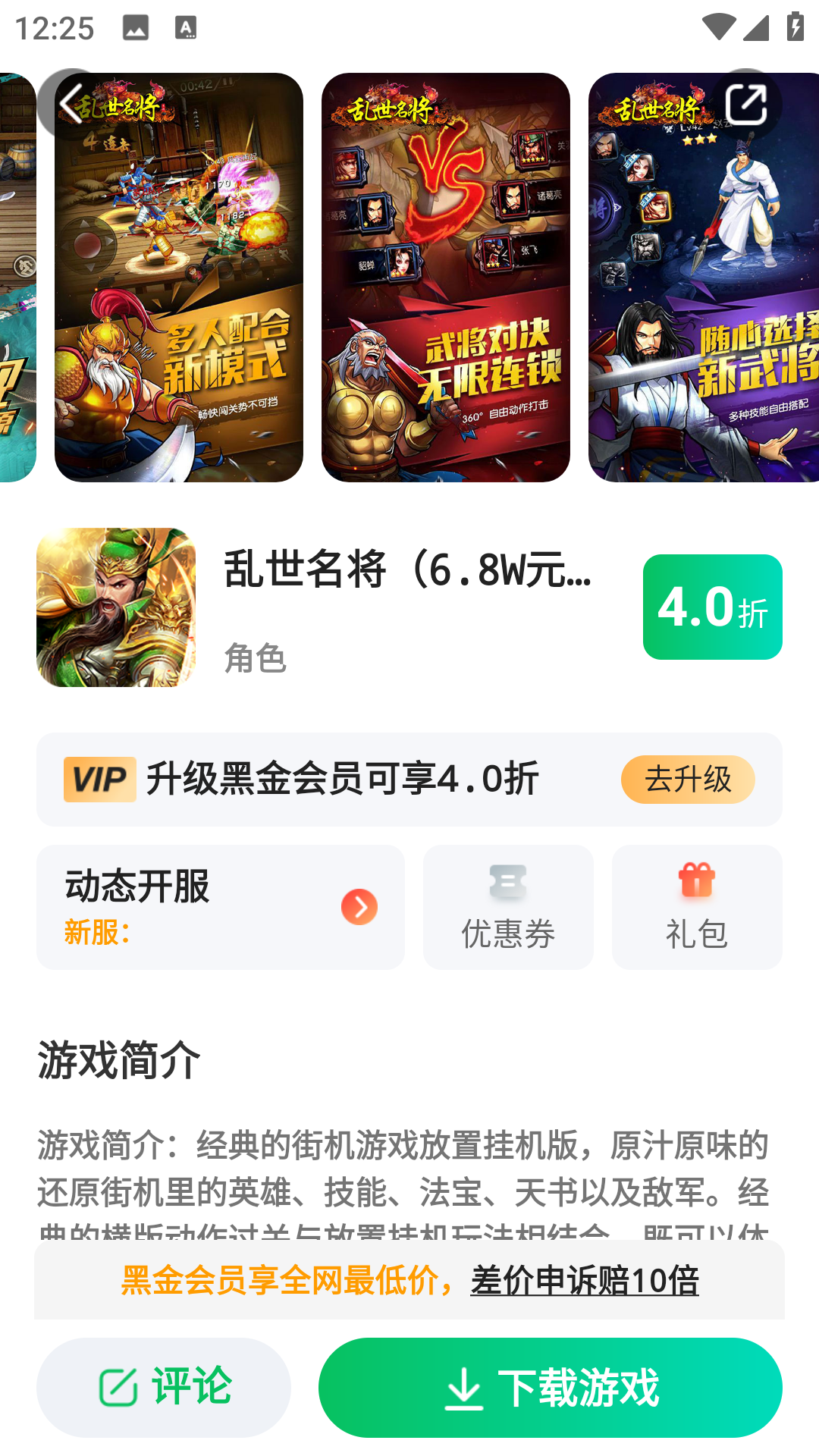The width and height of the screenshot is (819, 1456).
Task: Open the truncated game title to expand it
Action: tap(408, 574)
